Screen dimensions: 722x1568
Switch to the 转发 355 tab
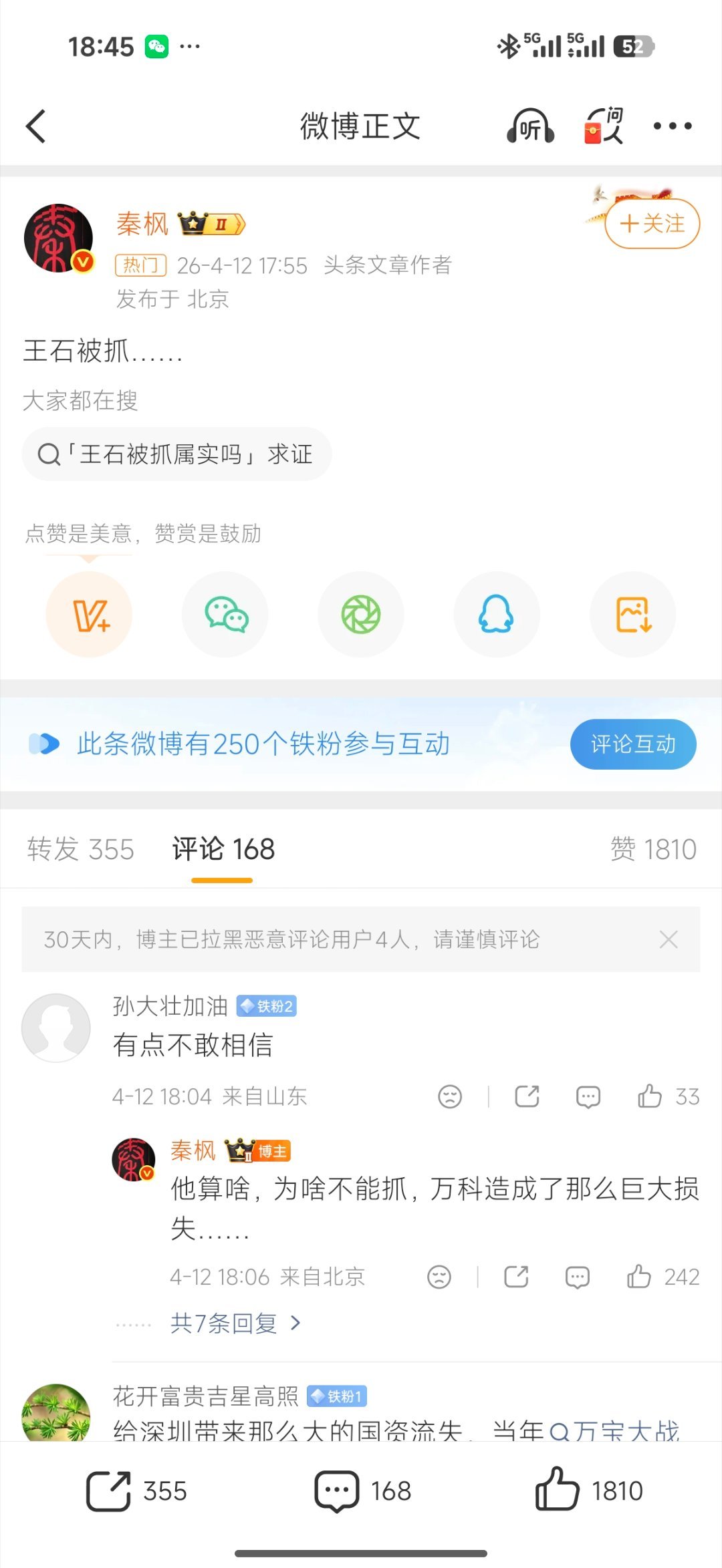coord(82,849)
